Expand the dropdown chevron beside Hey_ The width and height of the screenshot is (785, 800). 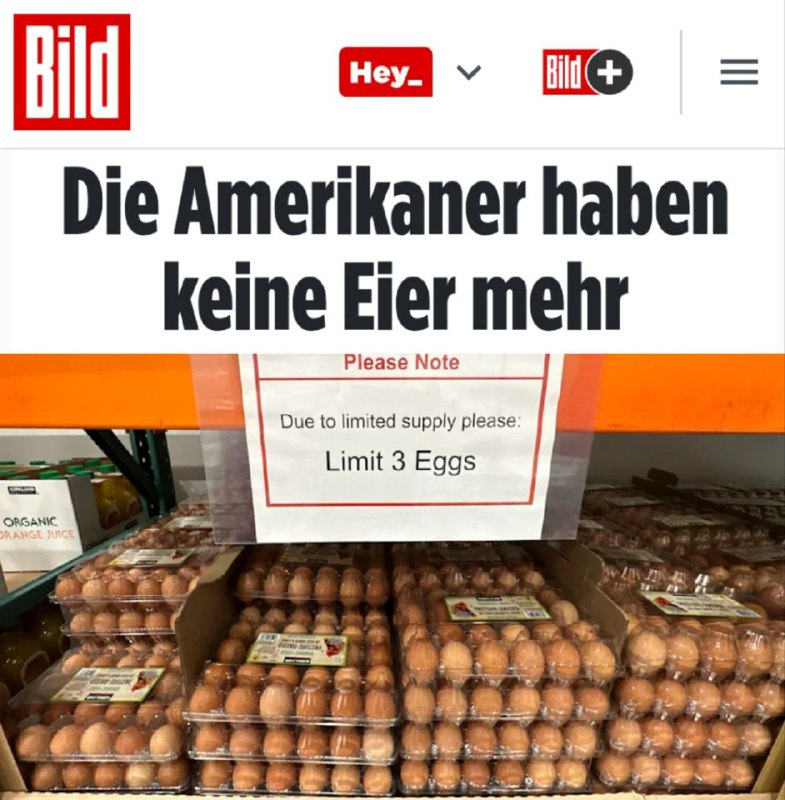coord(468,72)
